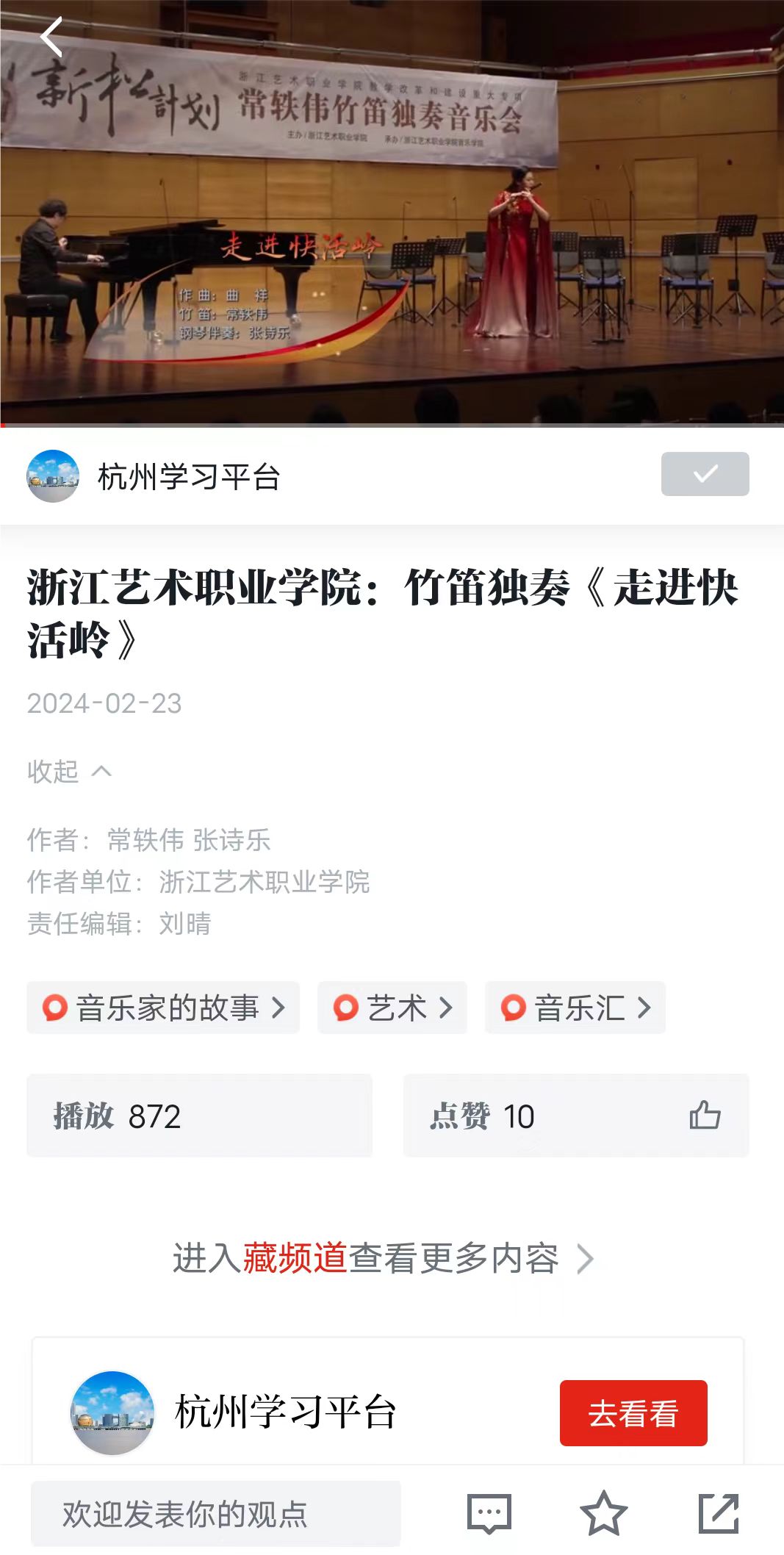Open the 艺术 topic chip
This screenshot has width=784, height=1555.
pos(392,1008)
